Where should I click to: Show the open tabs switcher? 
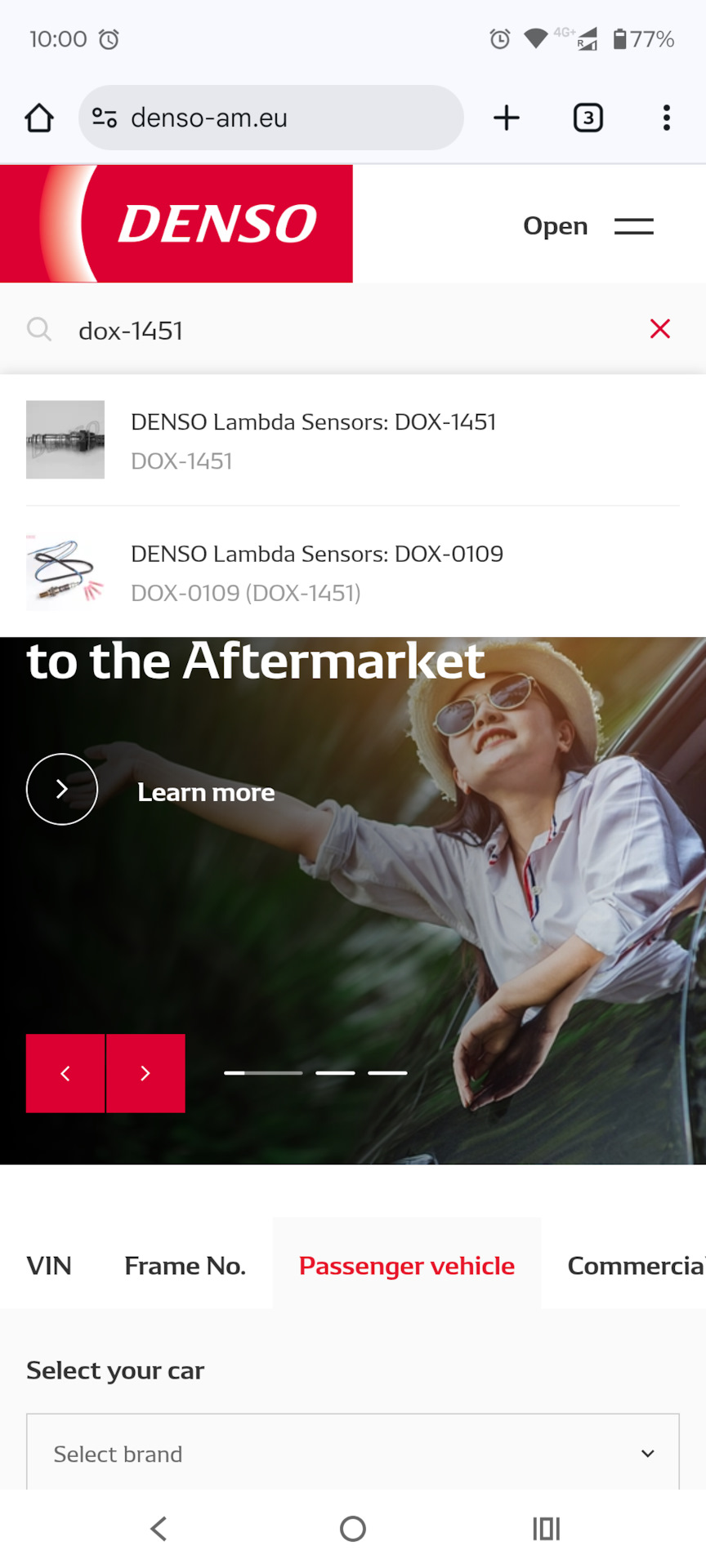(588, 118)
